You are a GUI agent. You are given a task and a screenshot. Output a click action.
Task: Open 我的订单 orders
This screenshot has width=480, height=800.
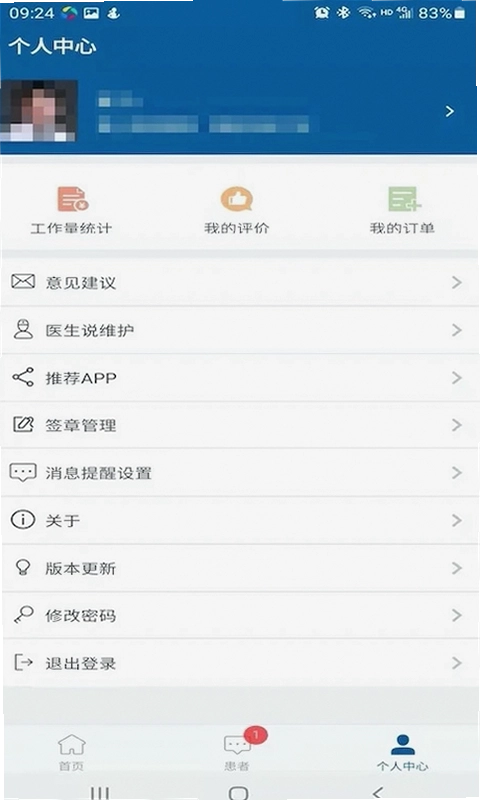pyautogui.click(x=402, y=211)
